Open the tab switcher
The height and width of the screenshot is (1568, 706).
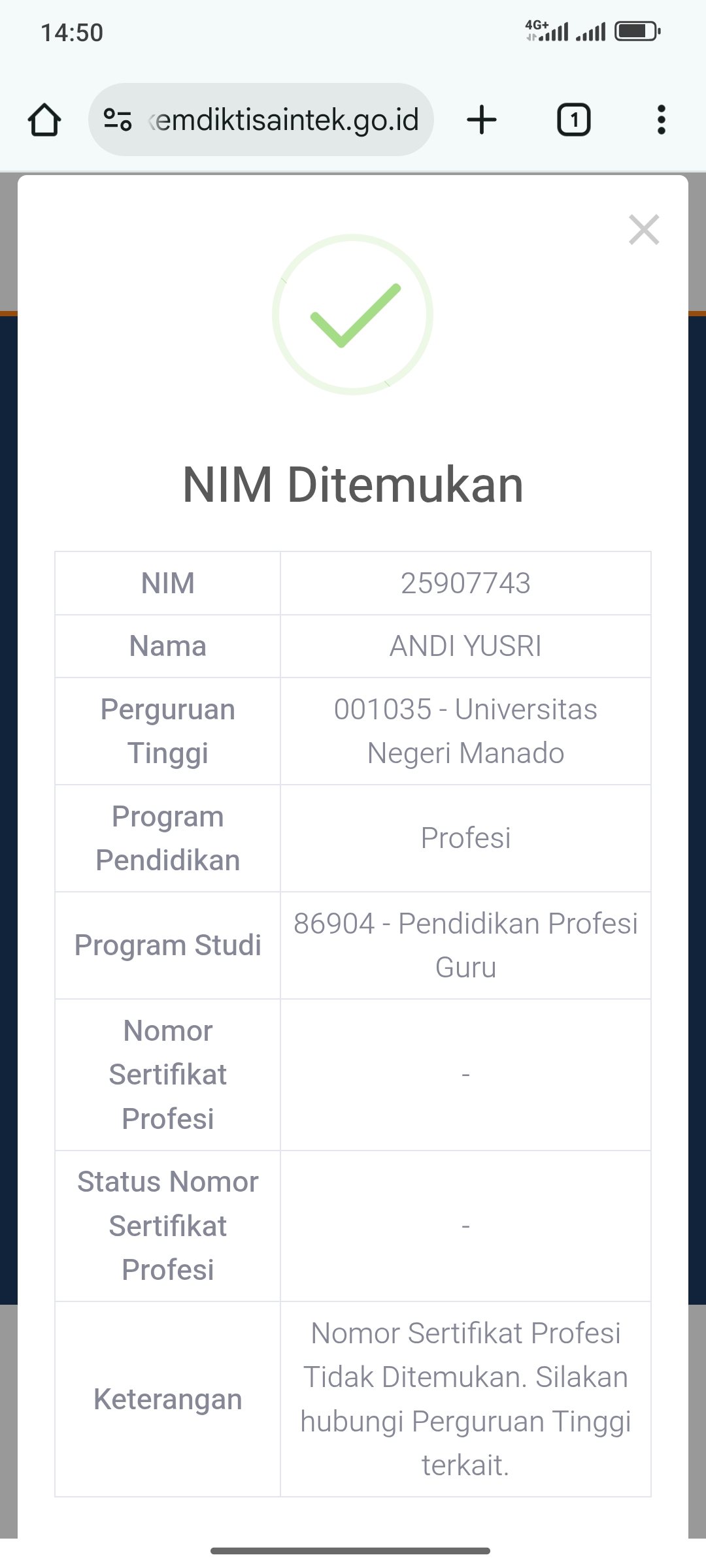(573, 120)
